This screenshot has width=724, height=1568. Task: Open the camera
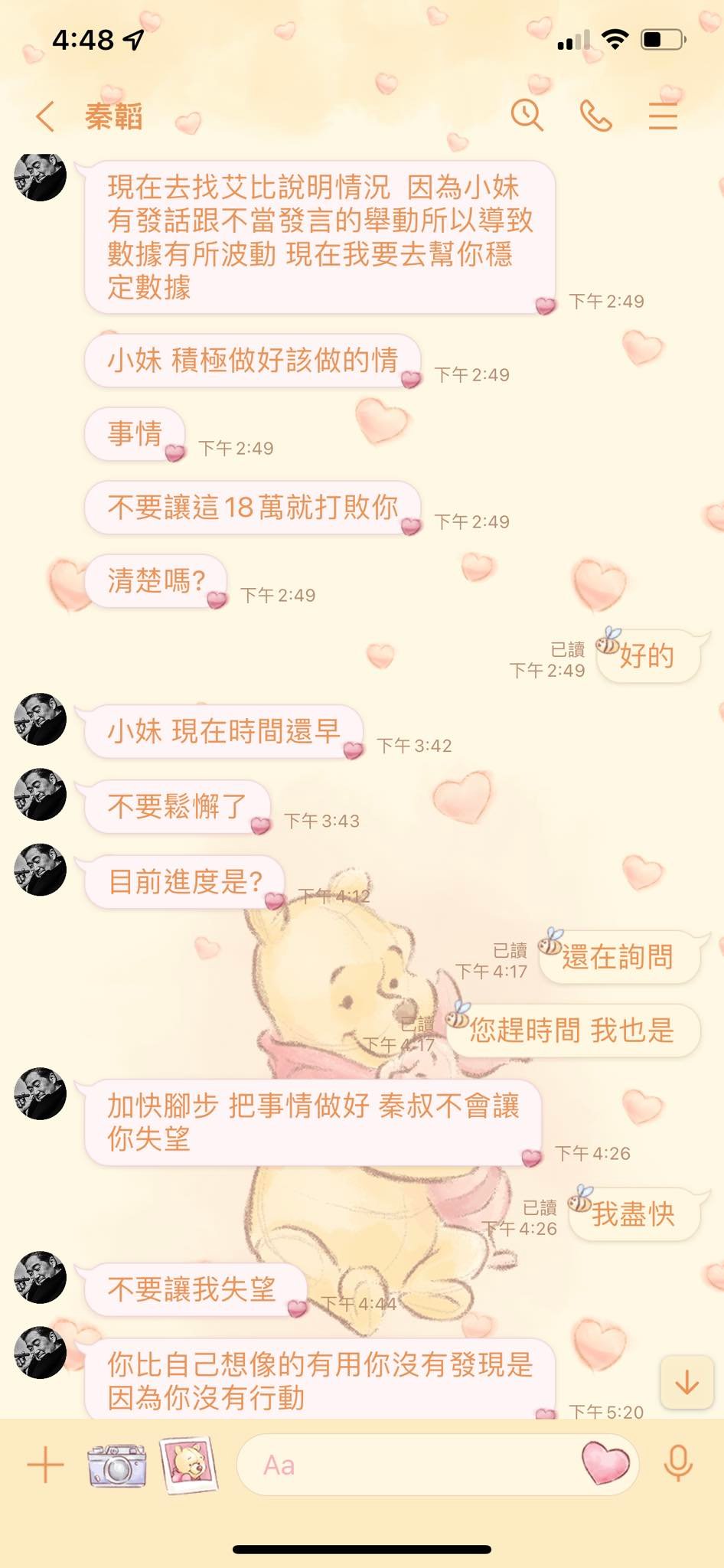pyautogui.click(x=116, y=1465)
